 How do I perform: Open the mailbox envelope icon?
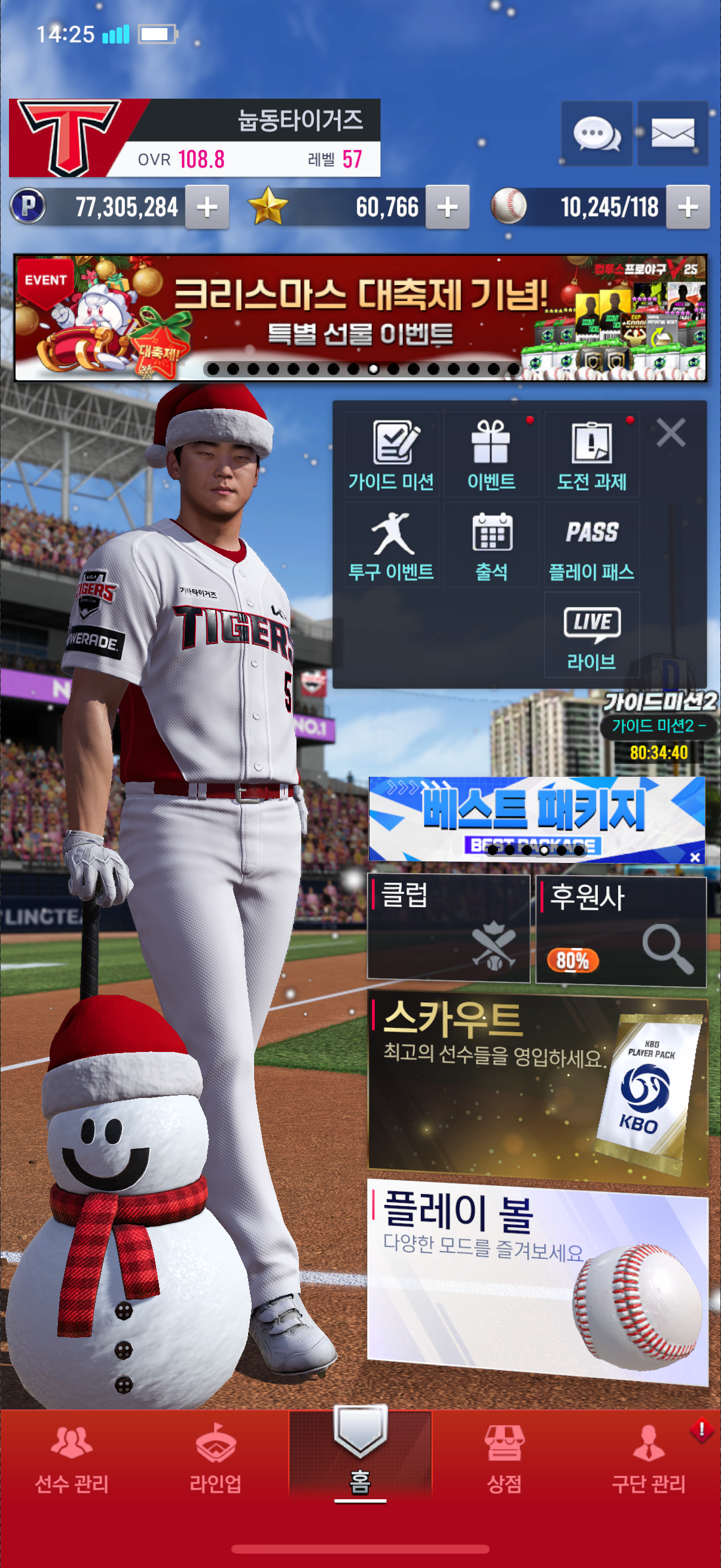click(x=673, y=133)
